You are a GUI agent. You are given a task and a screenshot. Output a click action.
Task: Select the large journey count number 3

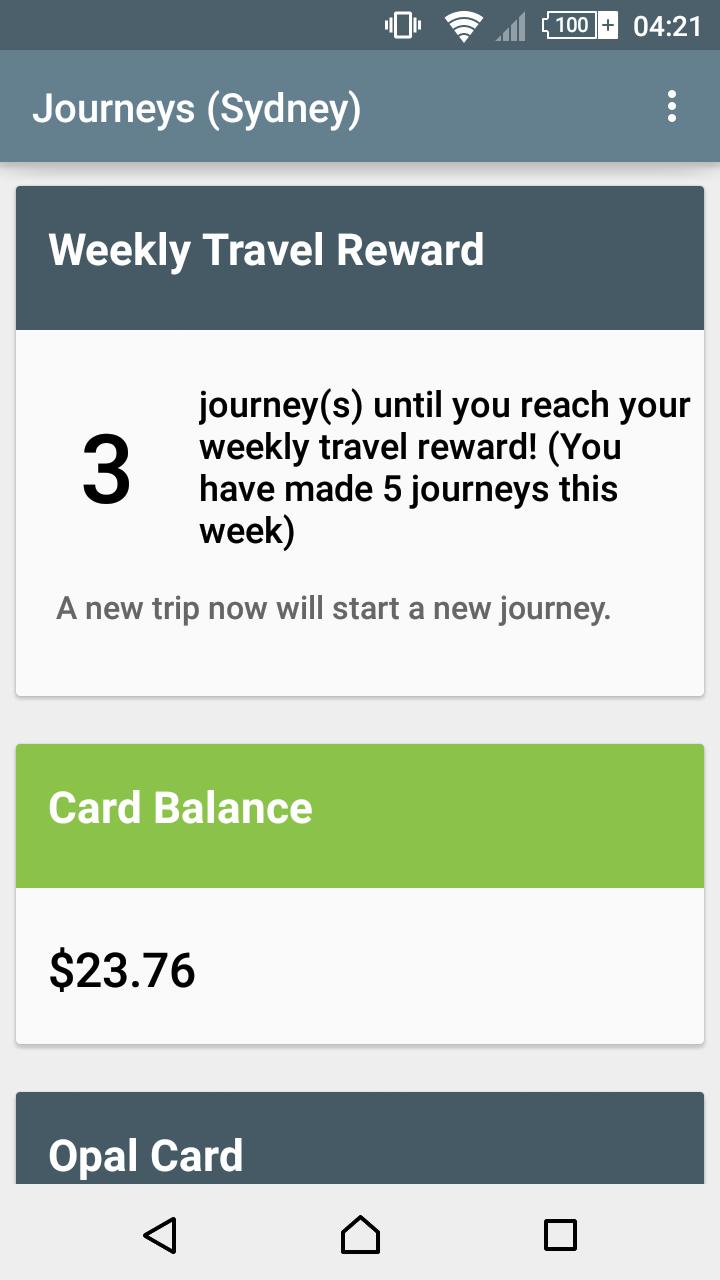(104, 468)
